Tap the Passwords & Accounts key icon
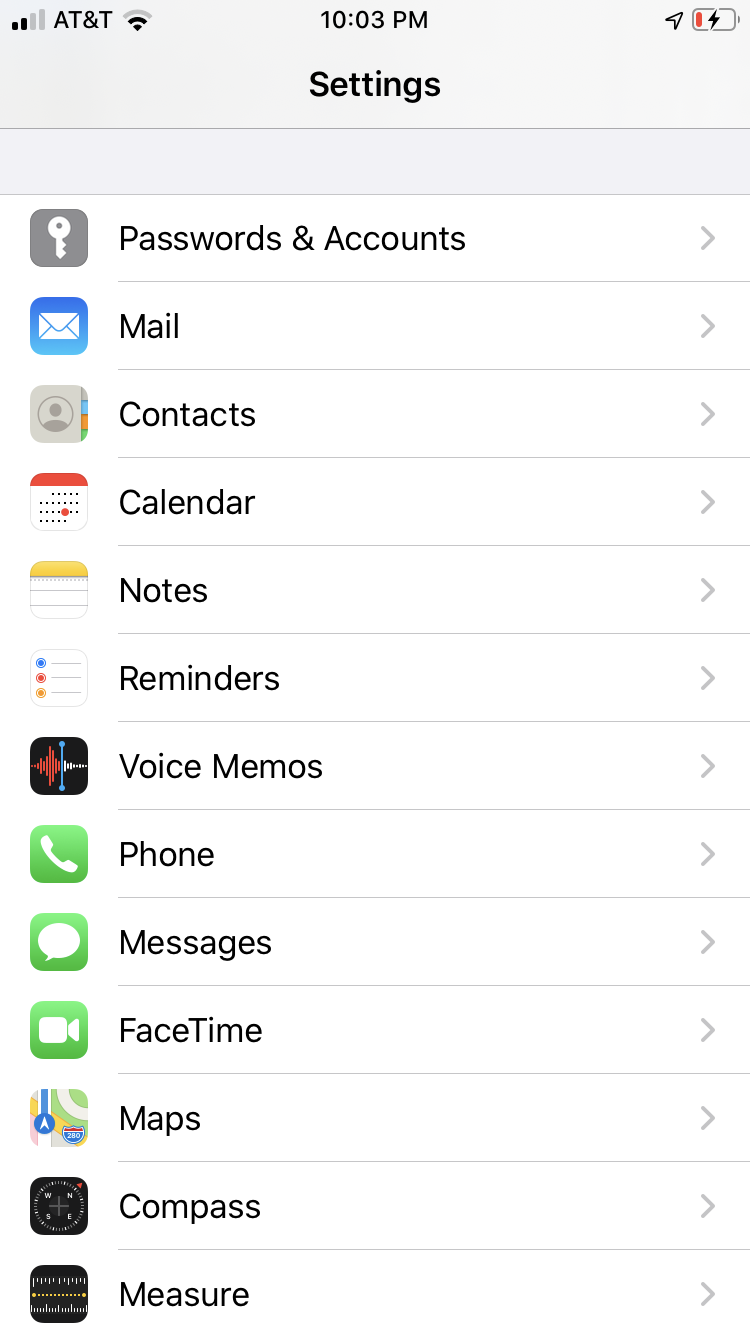 click(58, 238)
